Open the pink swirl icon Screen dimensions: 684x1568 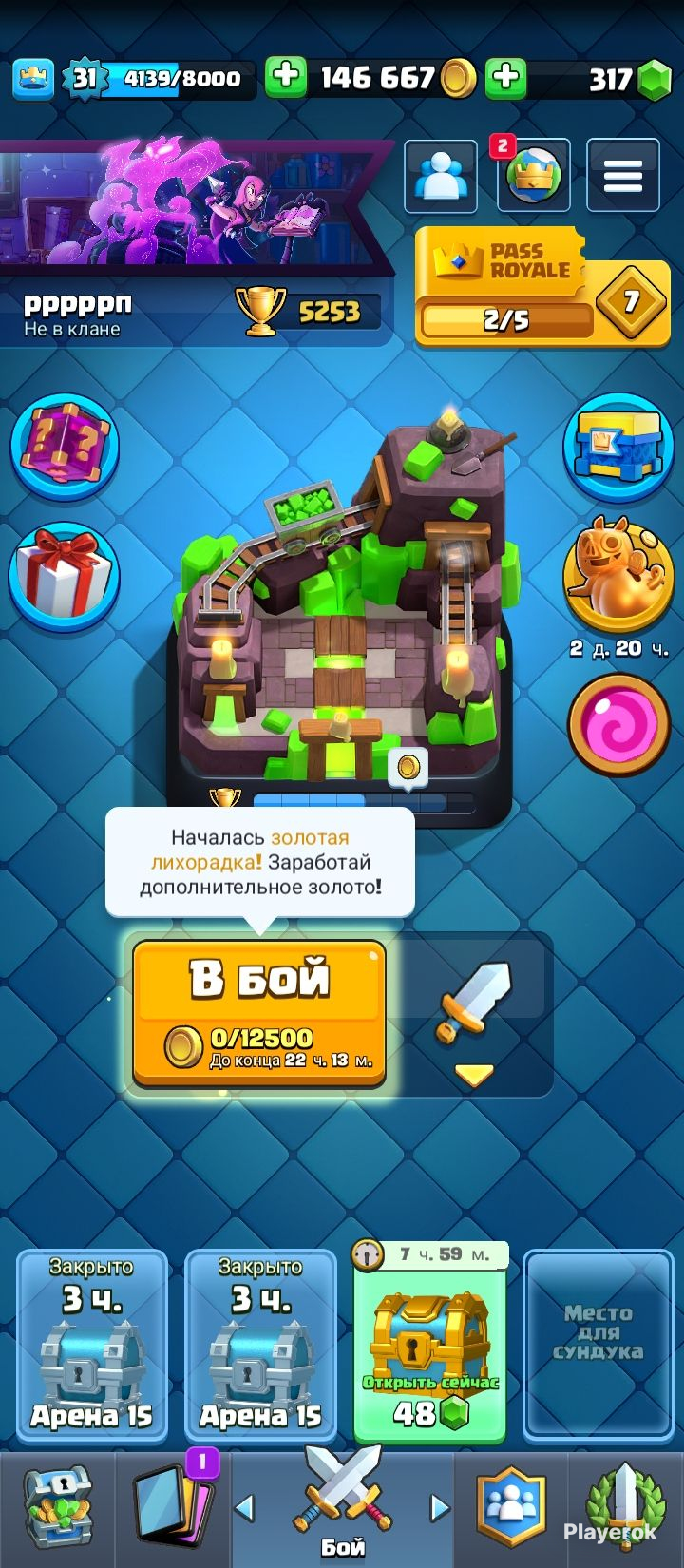click(x=618, y=724)
